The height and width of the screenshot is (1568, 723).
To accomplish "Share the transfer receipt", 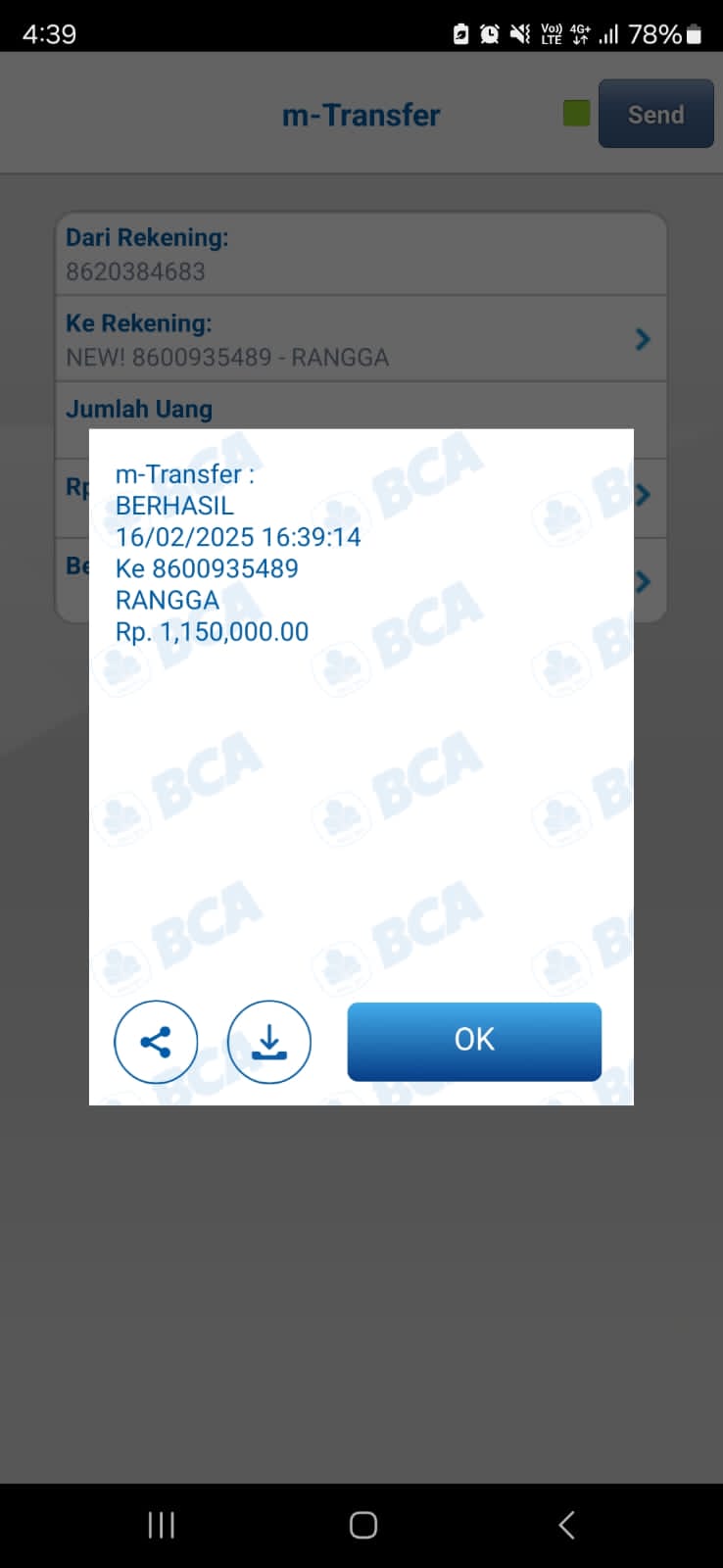I will tap(156, 1042).
